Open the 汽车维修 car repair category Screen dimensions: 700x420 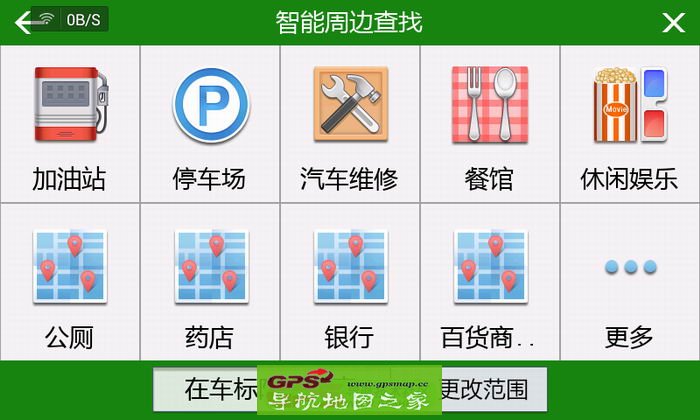349,125
